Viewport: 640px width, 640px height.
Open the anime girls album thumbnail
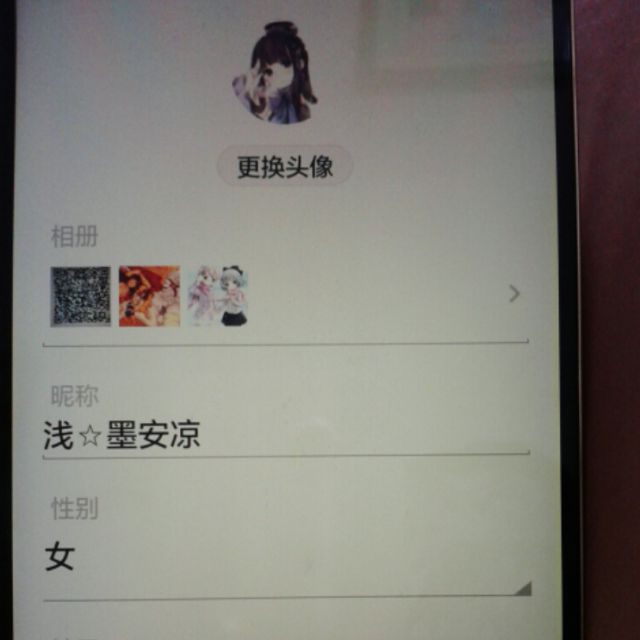click(x=218, y=296)
